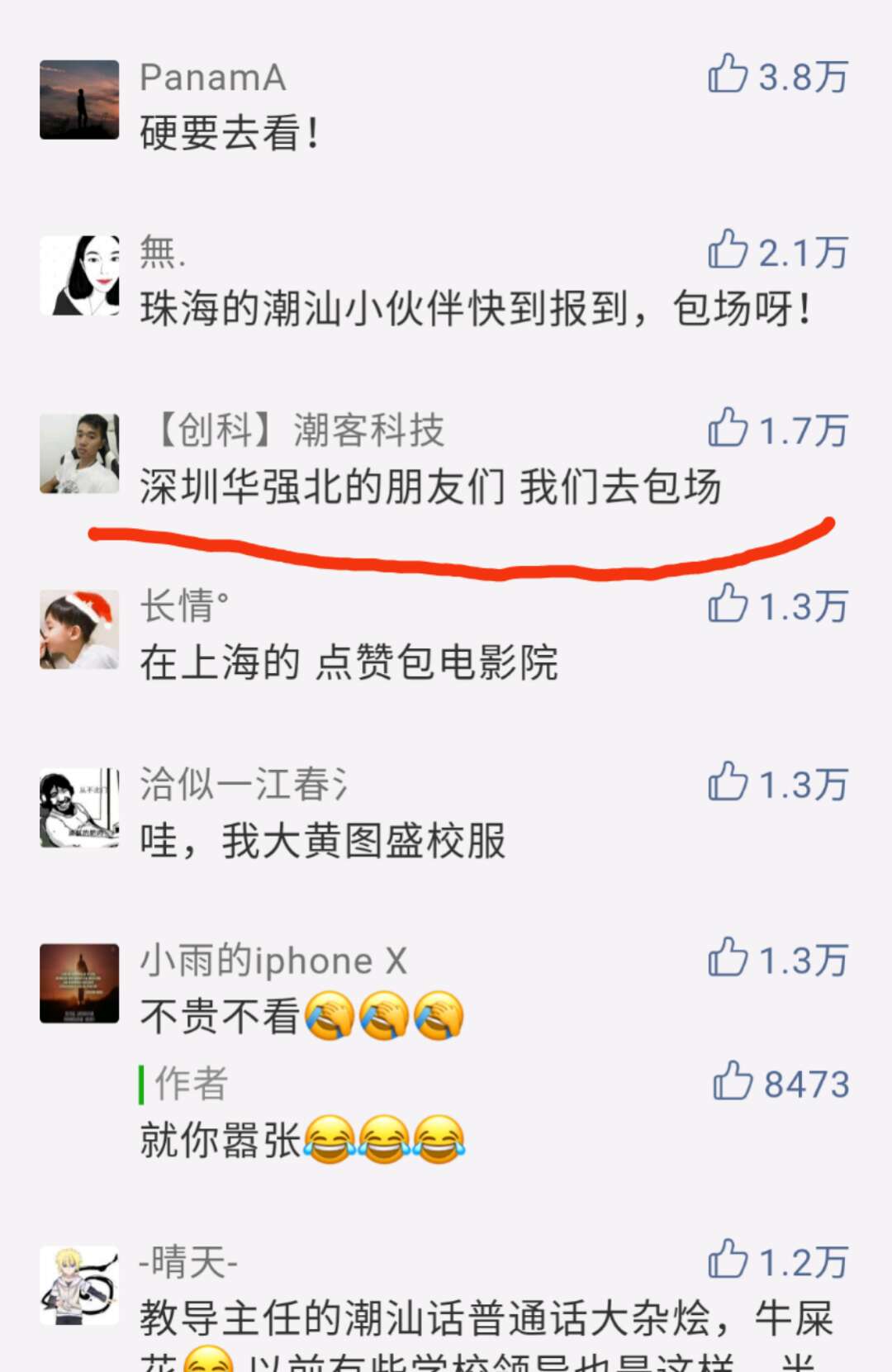
Task: Like 长情's comment about 上海
Action: tap(728, 604)
